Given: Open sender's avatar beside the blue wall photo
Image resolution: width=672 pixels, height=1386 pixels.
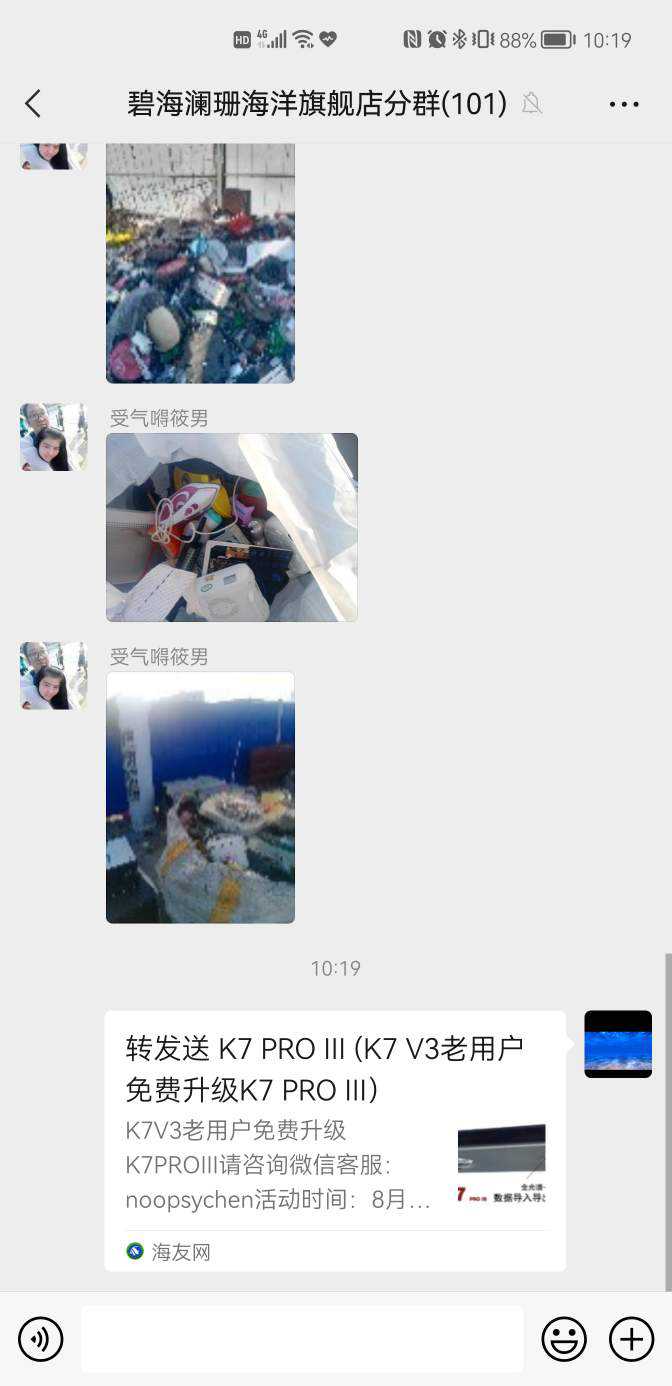Looking at the screenshot, I should coord(54,676).
